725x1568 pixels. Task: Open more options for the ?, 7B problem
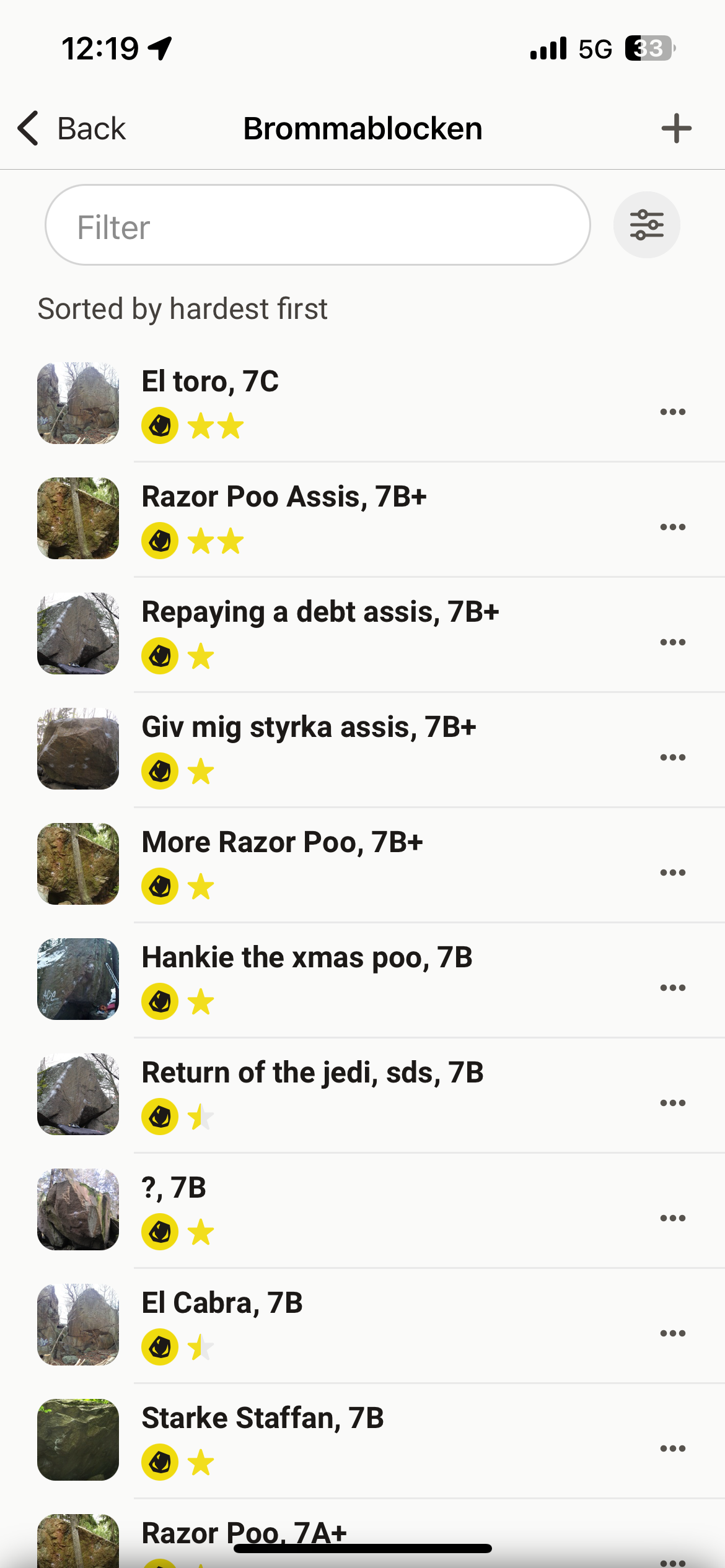pos(672,1218)
